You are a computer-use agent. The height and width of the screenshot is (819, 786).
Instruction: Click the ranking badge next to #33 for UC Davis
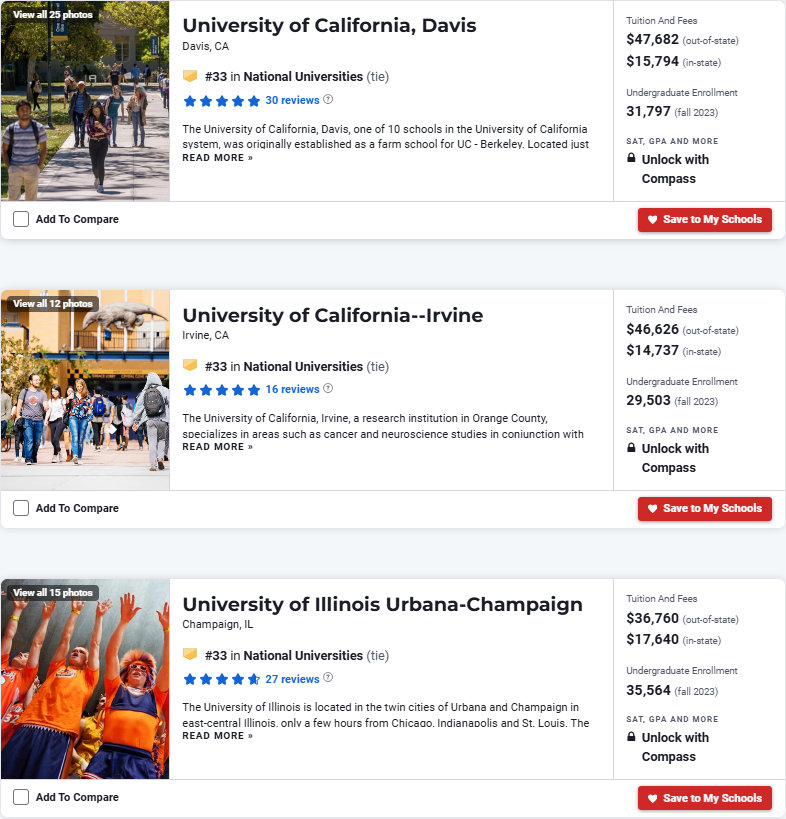click(x=191, y=76)
